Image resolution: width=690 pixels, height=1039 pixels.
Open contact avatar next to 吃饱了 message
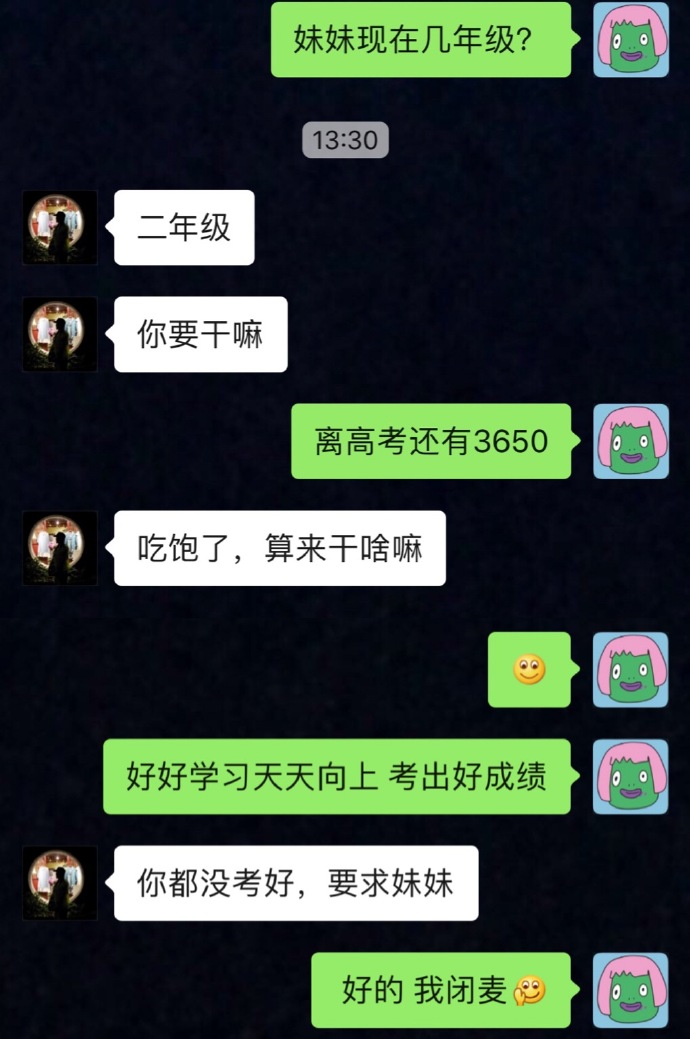[x=60, y=548]
